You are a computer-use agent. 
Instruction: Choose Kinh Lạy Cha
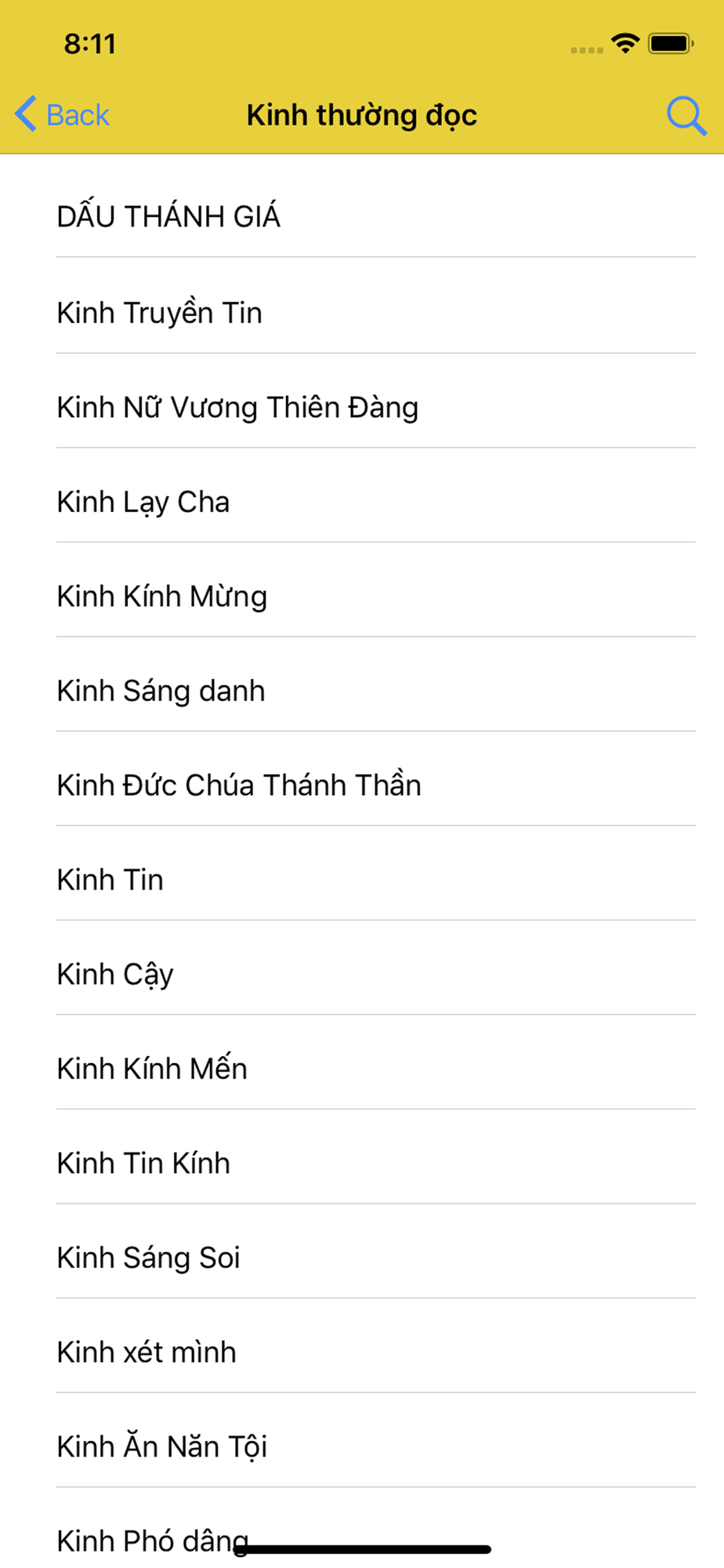pyautogui.click(x=362, y=495)
